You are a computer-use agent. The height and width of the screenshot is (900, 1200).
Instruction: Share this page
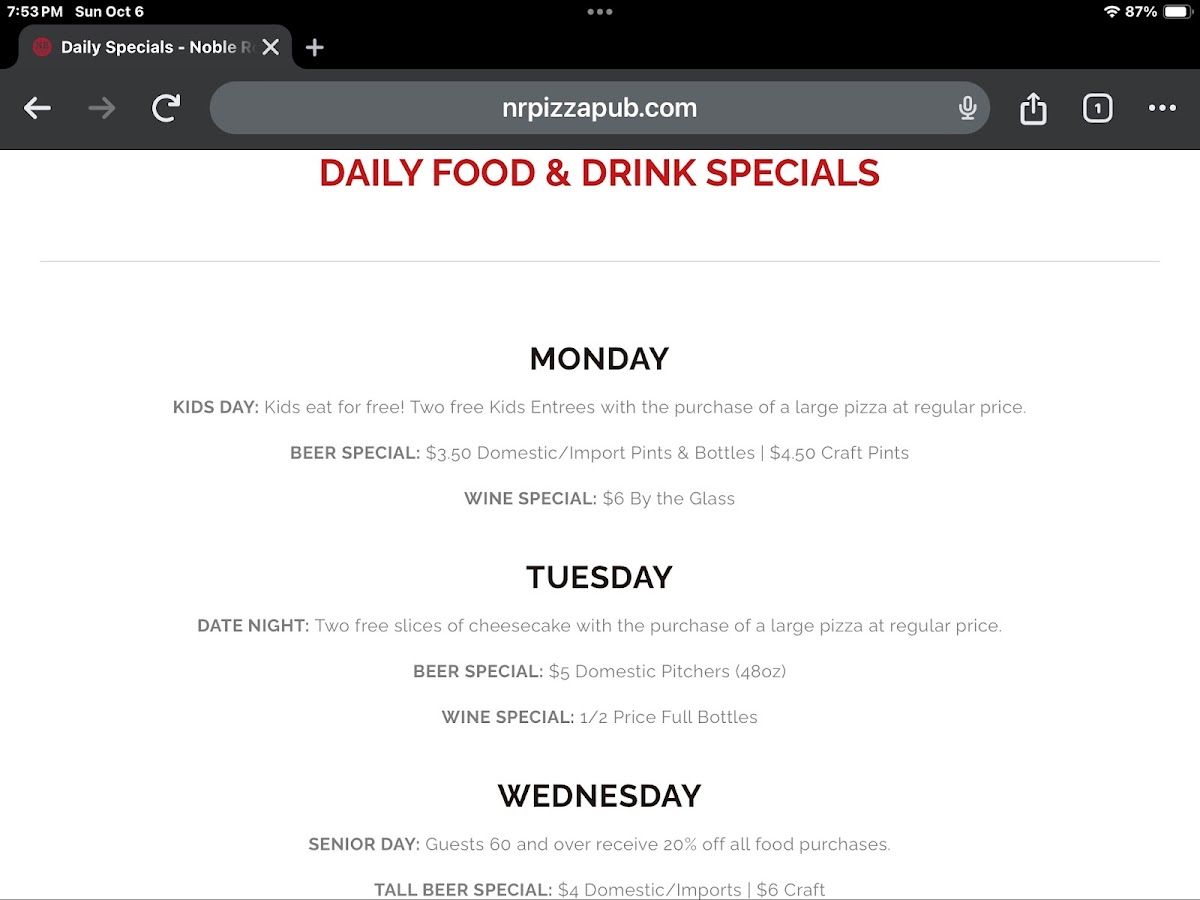[1033, 108]
